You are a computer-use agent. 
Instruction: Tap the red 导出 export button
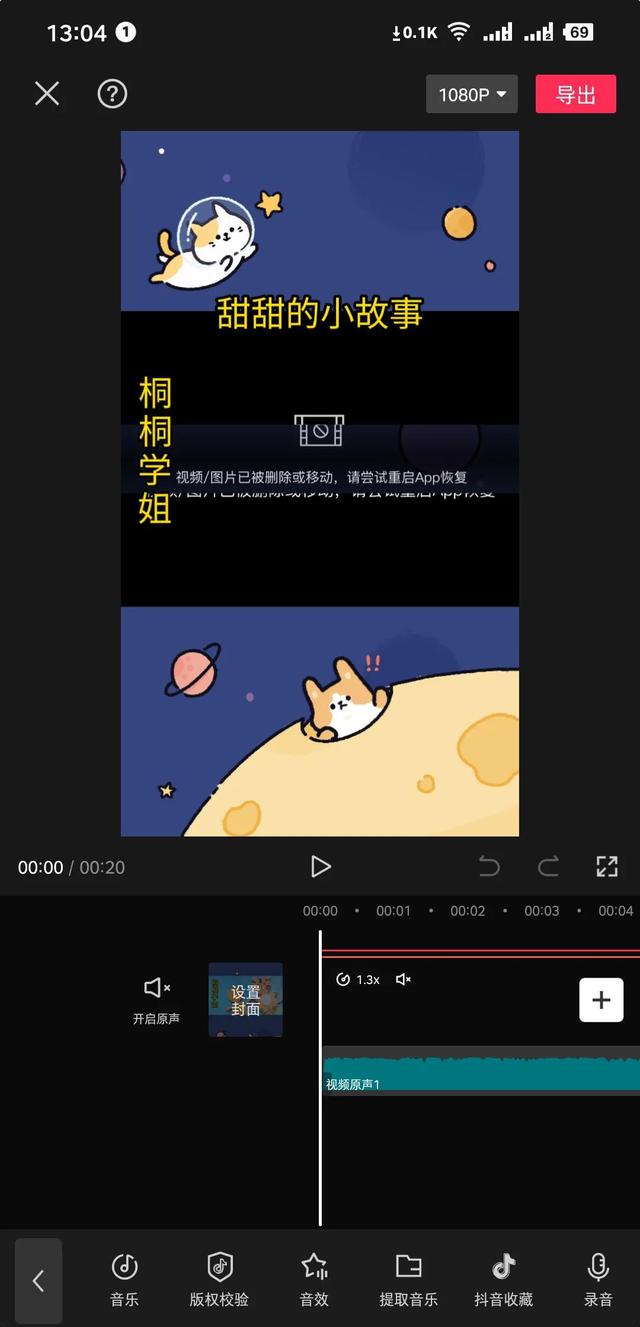(x=575, y=95)
